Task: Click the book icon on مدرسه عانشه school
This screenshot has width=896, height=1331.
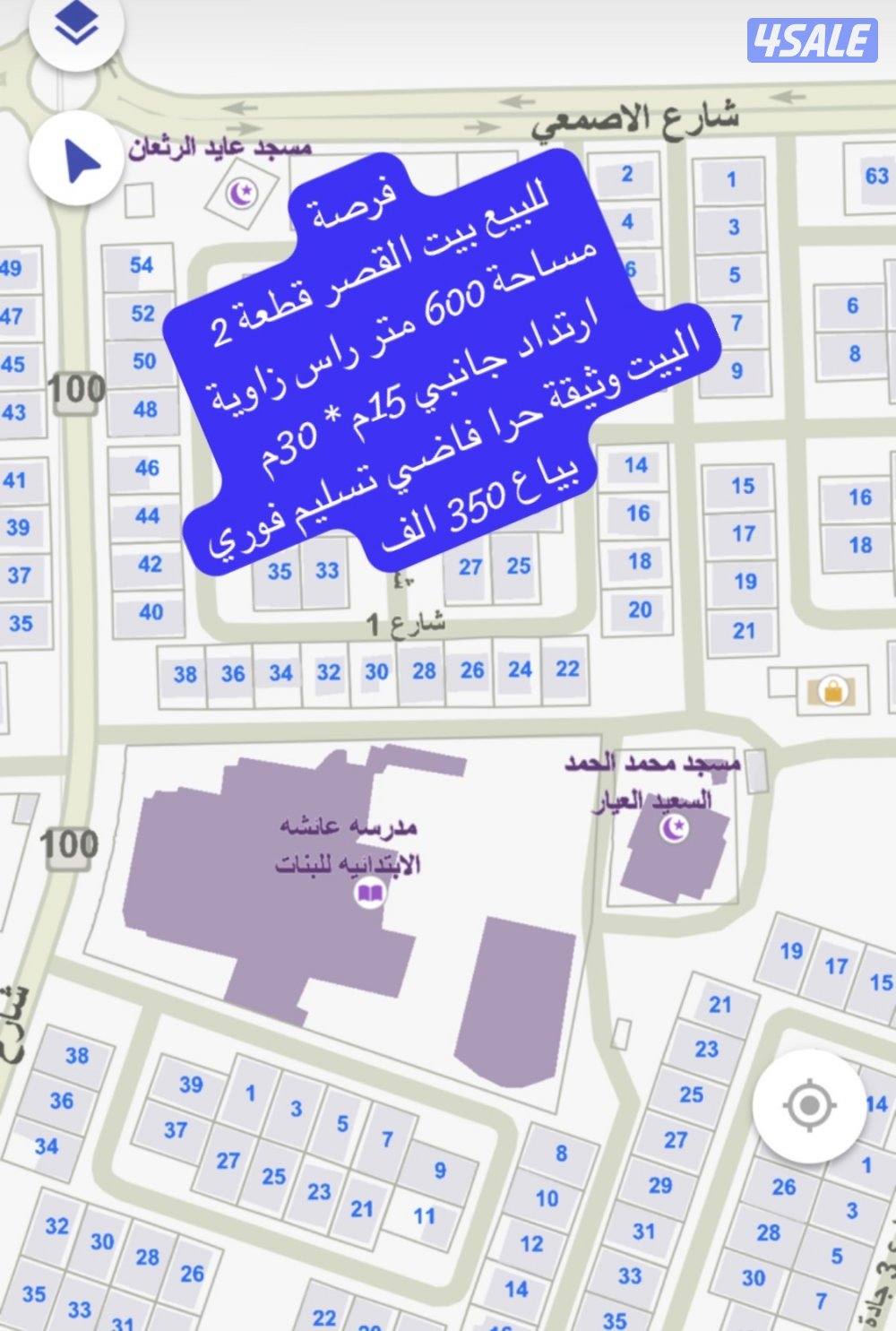Action: [367, 893]
